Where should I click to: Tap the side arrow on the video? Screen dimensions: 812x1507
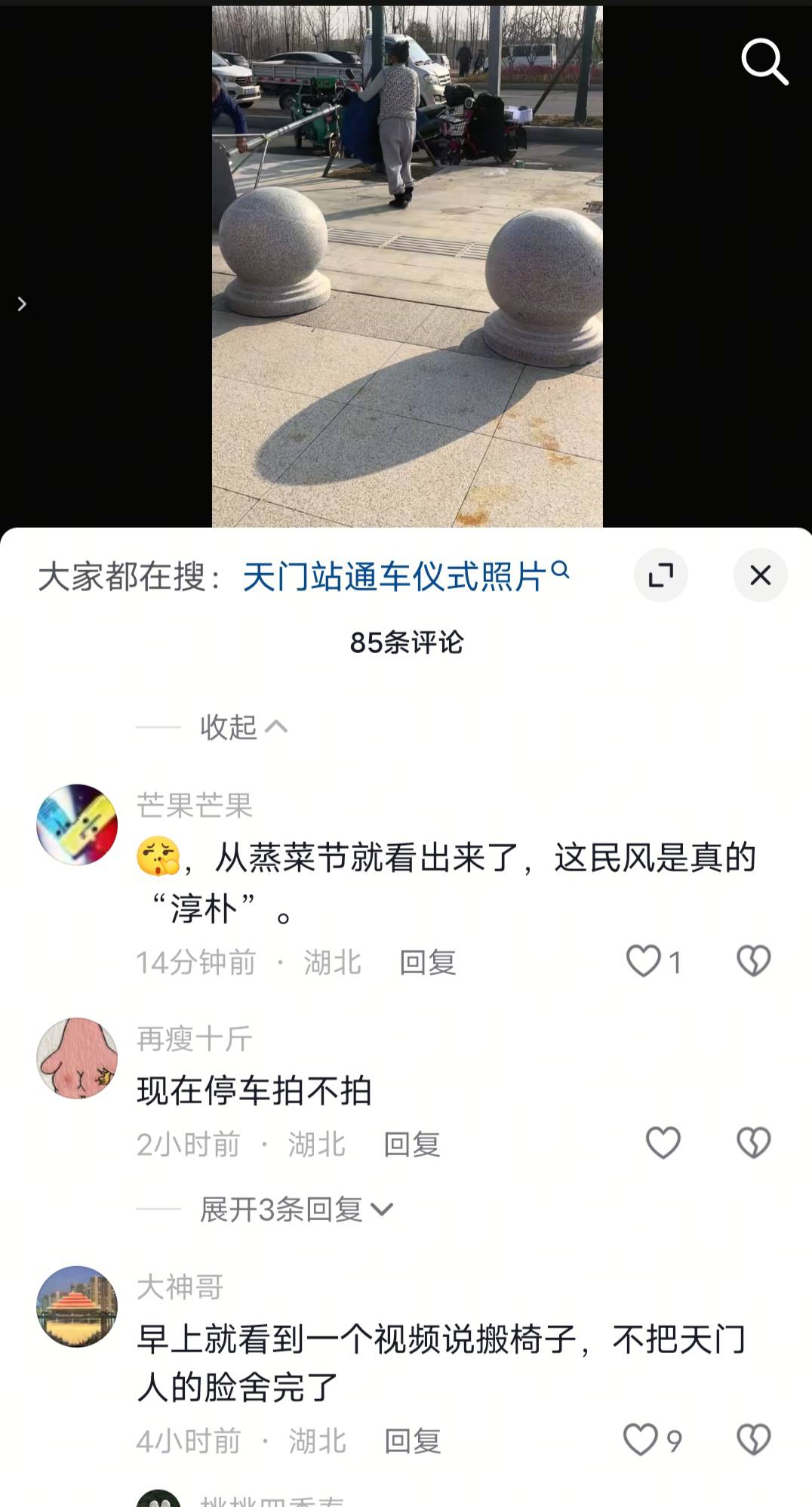(x=22, y=304)
